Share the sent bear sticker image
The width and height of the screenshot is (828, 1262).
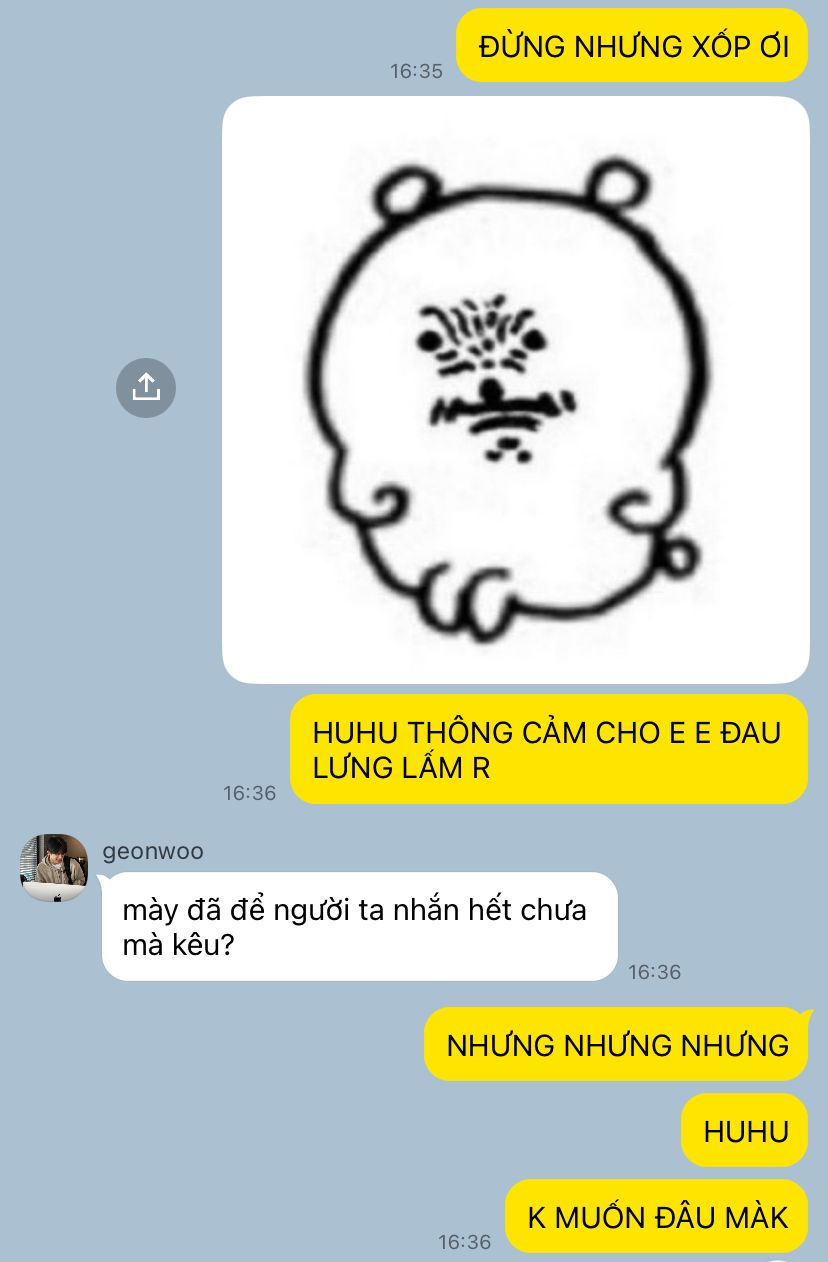146,387
